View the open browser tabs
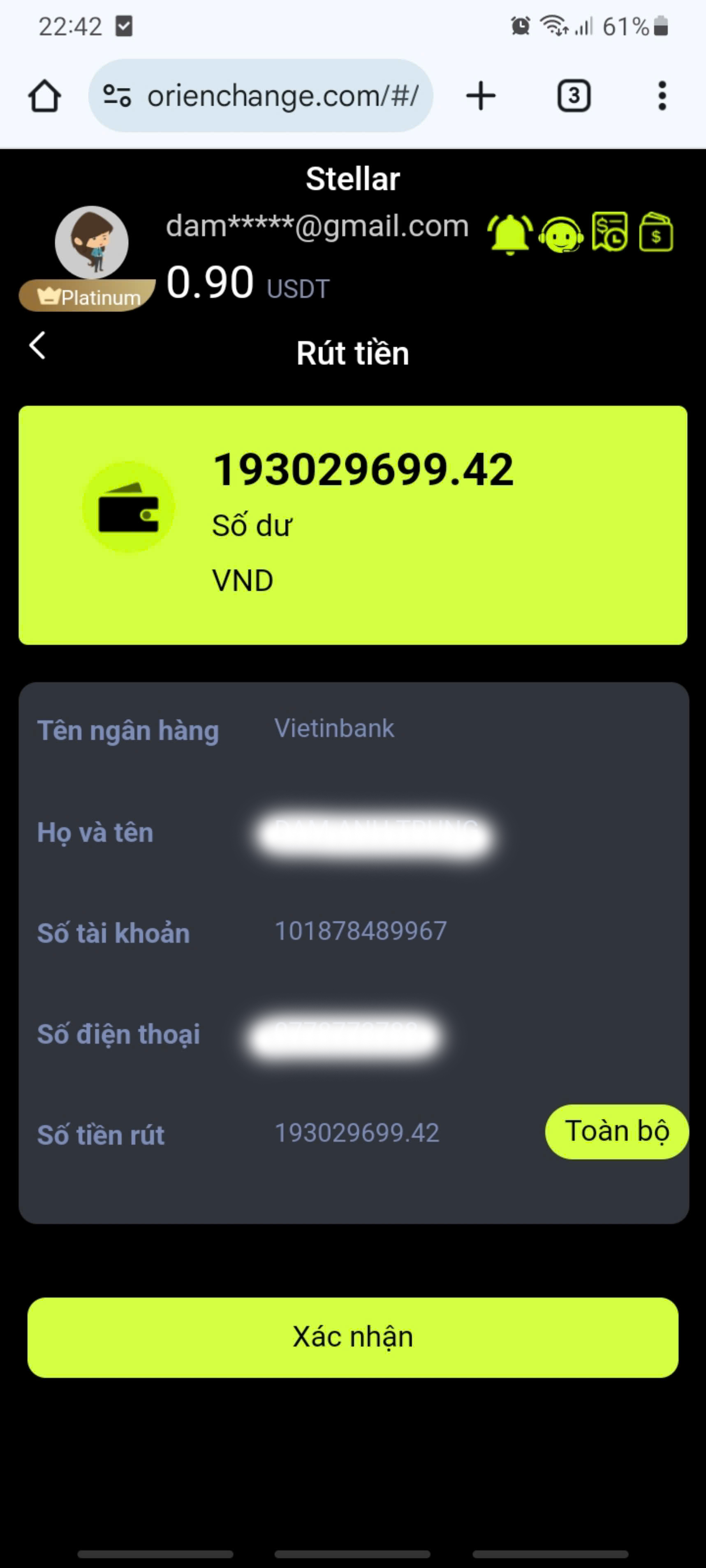This screenshot has height=1568, width=706. tap(574, 96)
